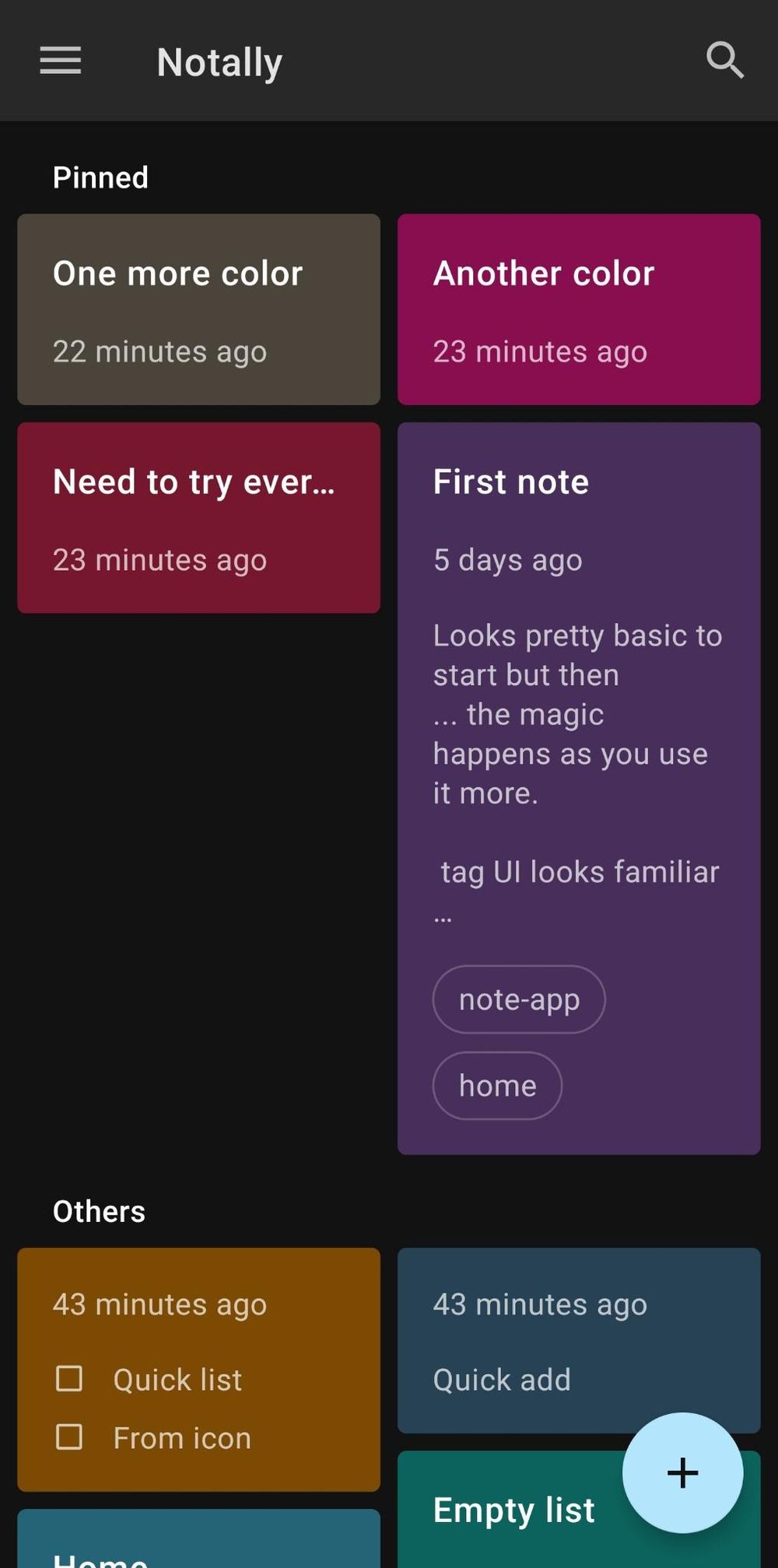Open the 'Need to try ever…' note
Viewport: 778px width, 1568px height.
click(x=198, y=517)
